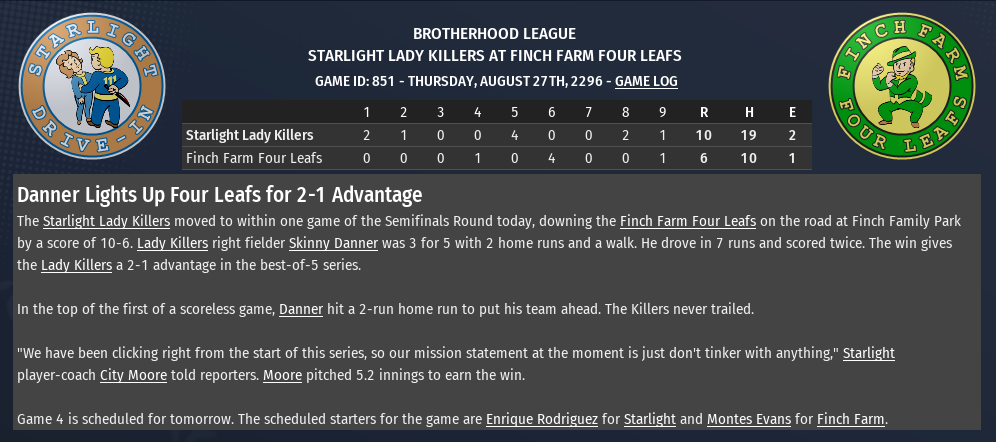Open Enrique Rodriguez's player page
Viewport: 996px width, 442px height.
click(x=542, y=419)
